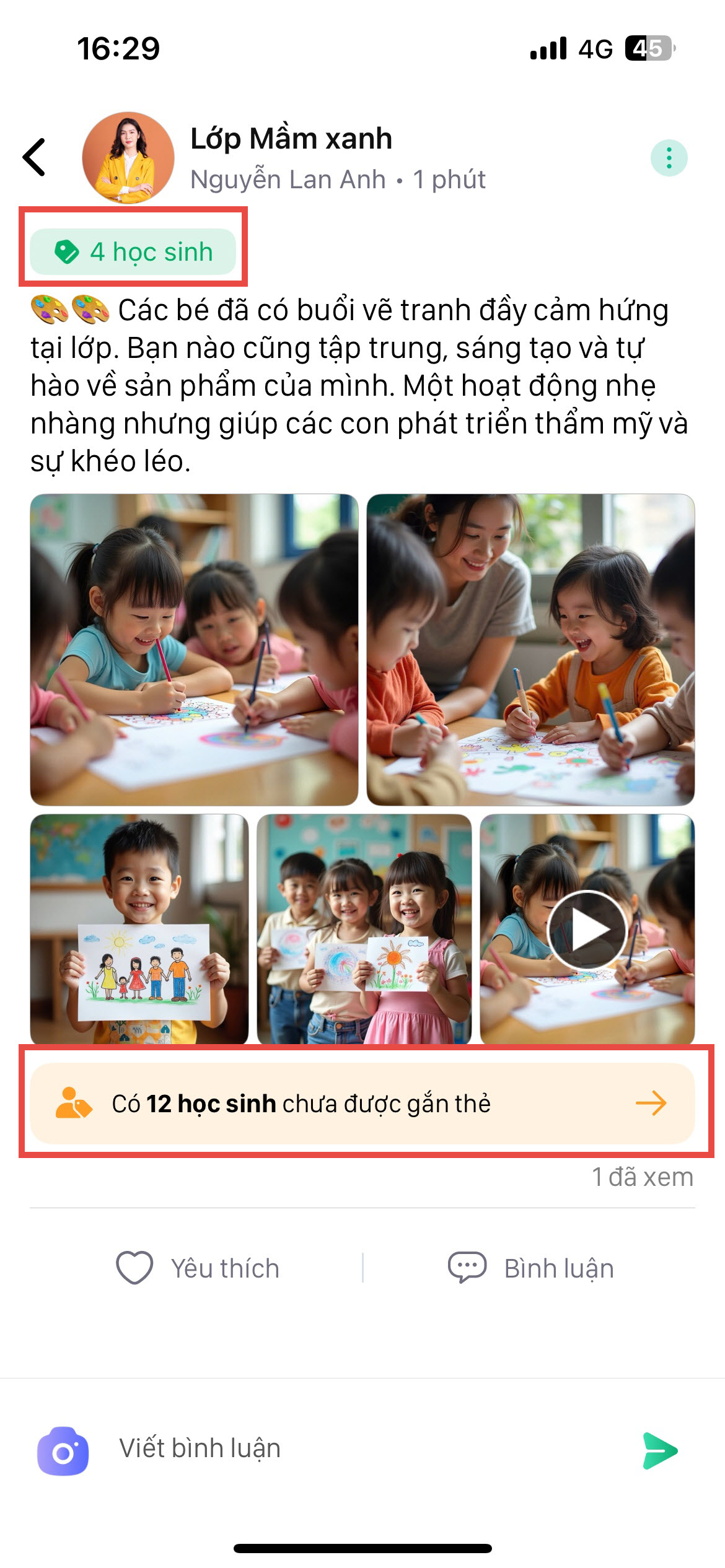The width and height of the screenshot is (725, 1568).
Task: Focus the 'Viết bình luận' comment field
Action: point(359,1449)
